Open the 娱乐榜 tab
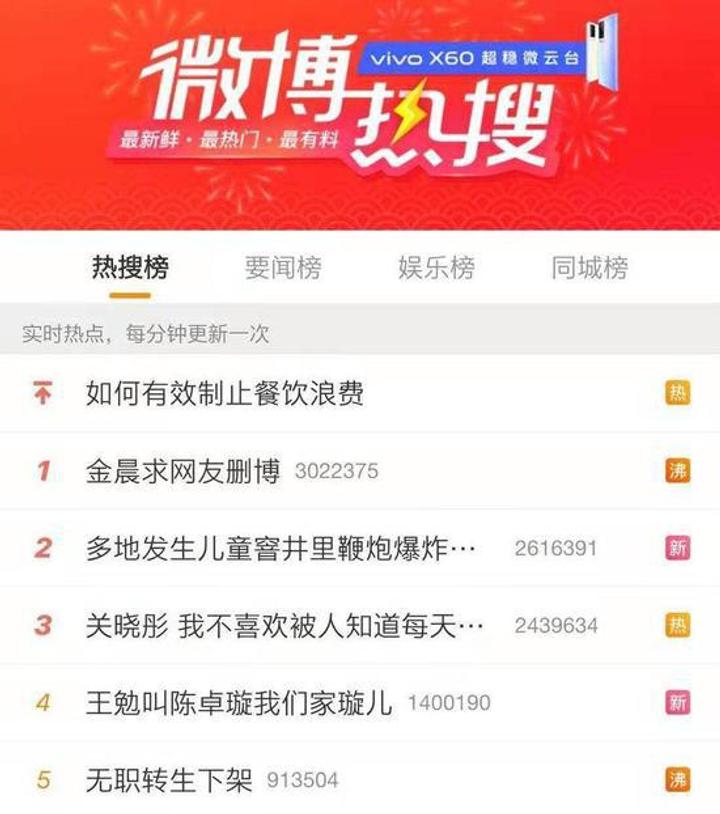 [436, 268]
